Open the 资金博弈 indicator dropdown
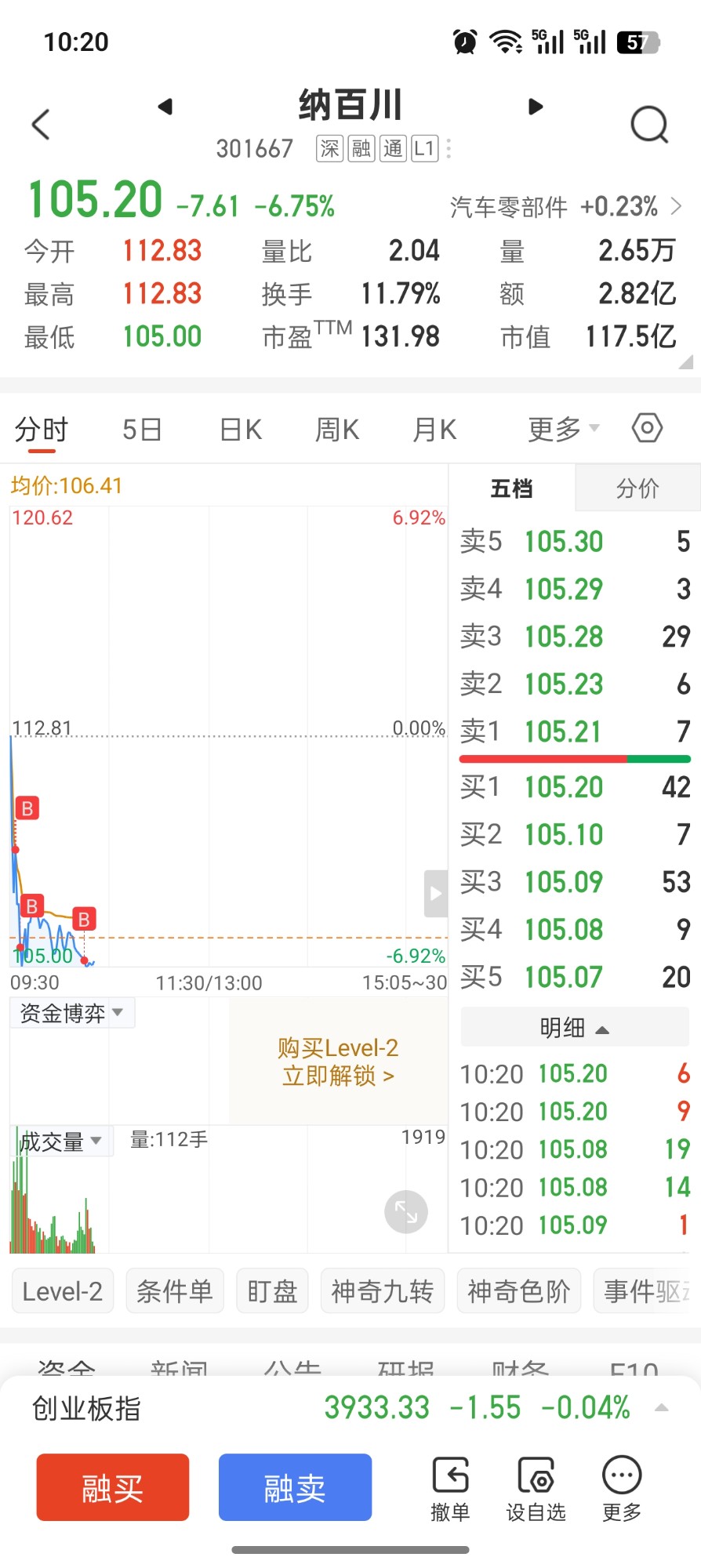 click(x=72, y=1013)
